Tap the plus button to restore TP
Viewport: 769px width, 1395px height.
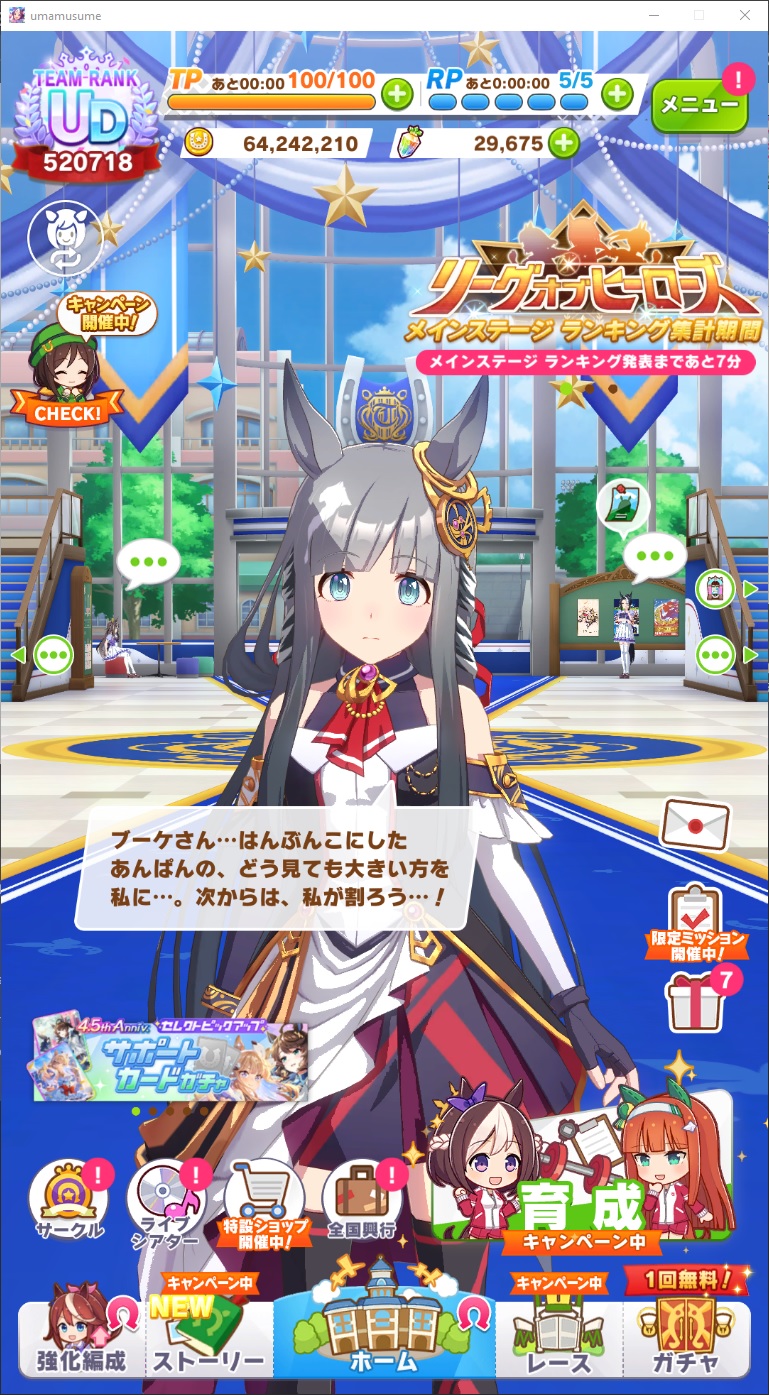click(397, 95)
